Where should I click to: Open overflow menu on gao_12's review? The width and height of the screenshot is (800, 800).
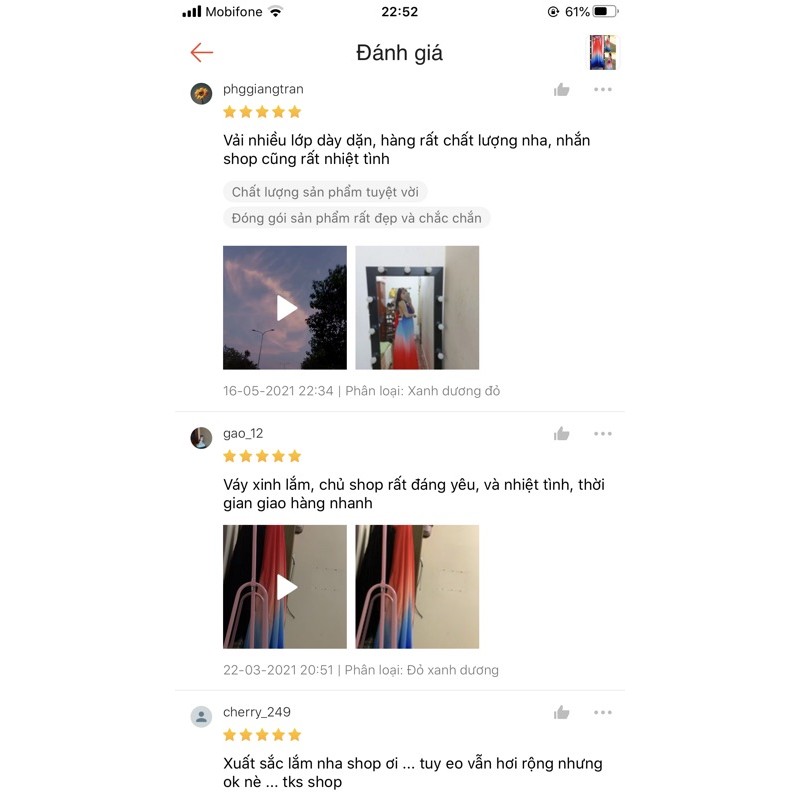(602, 434)
